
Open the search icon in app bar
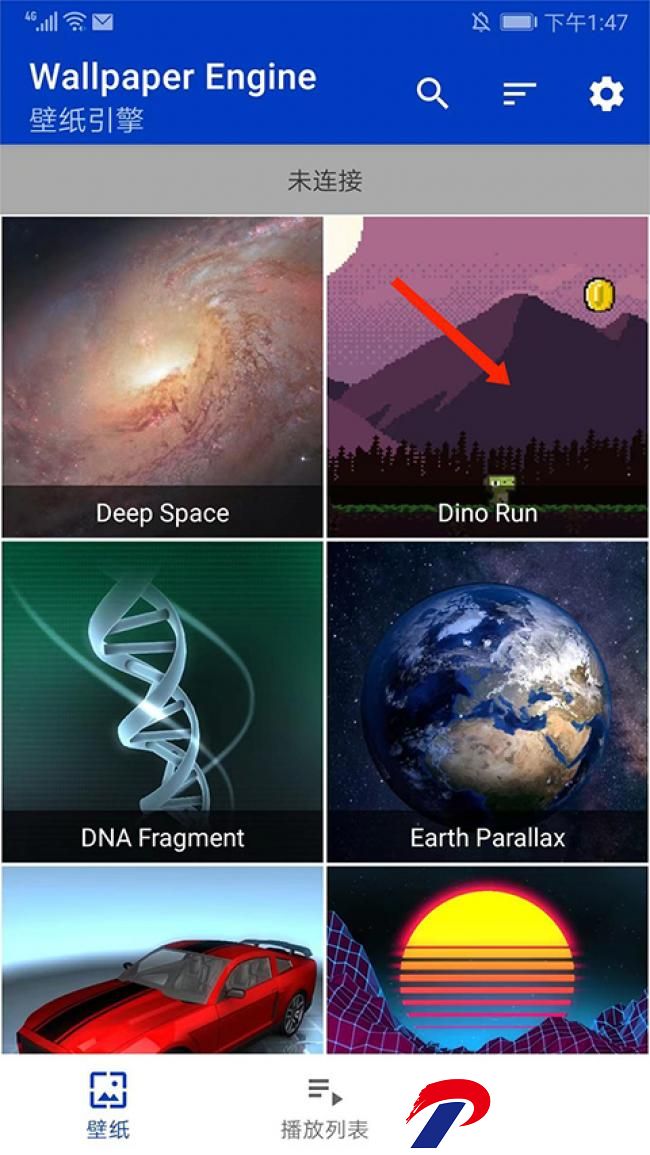(432, 94)
